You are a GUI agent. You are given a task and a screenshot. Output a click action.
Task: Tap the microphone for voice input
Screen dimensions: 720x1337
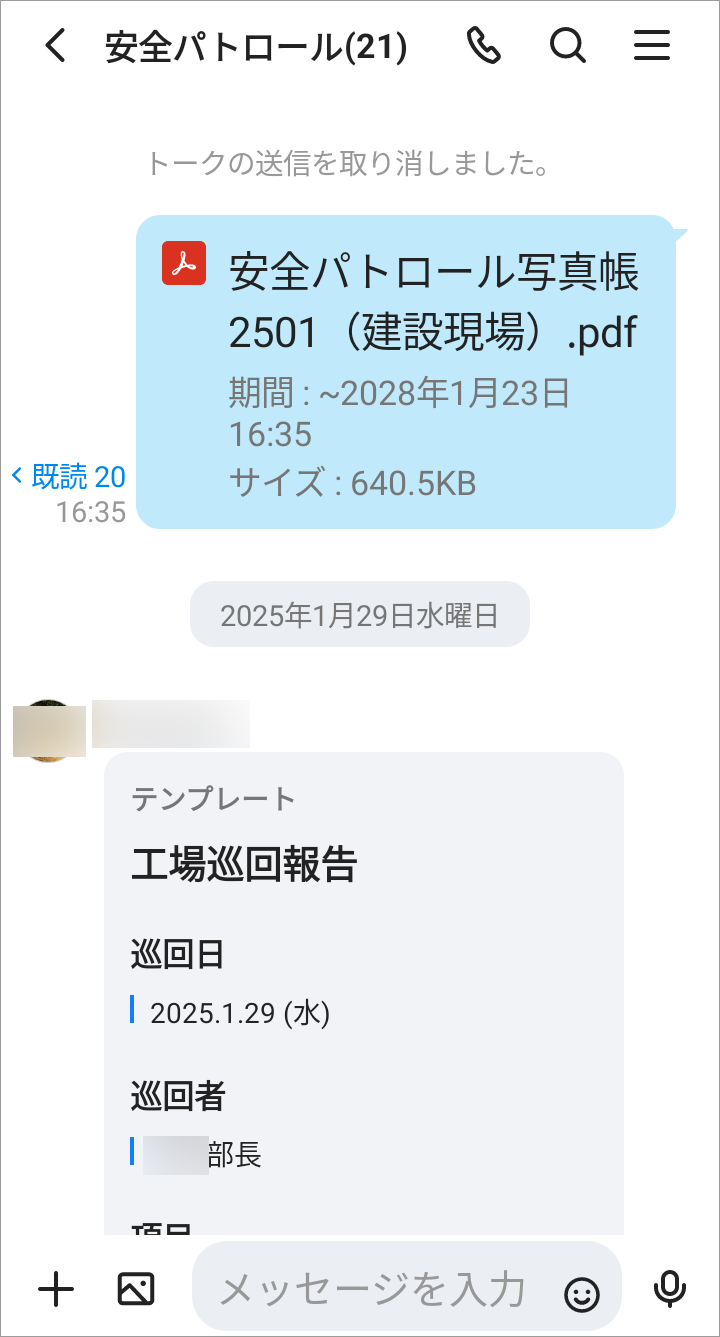point(669,1290)
